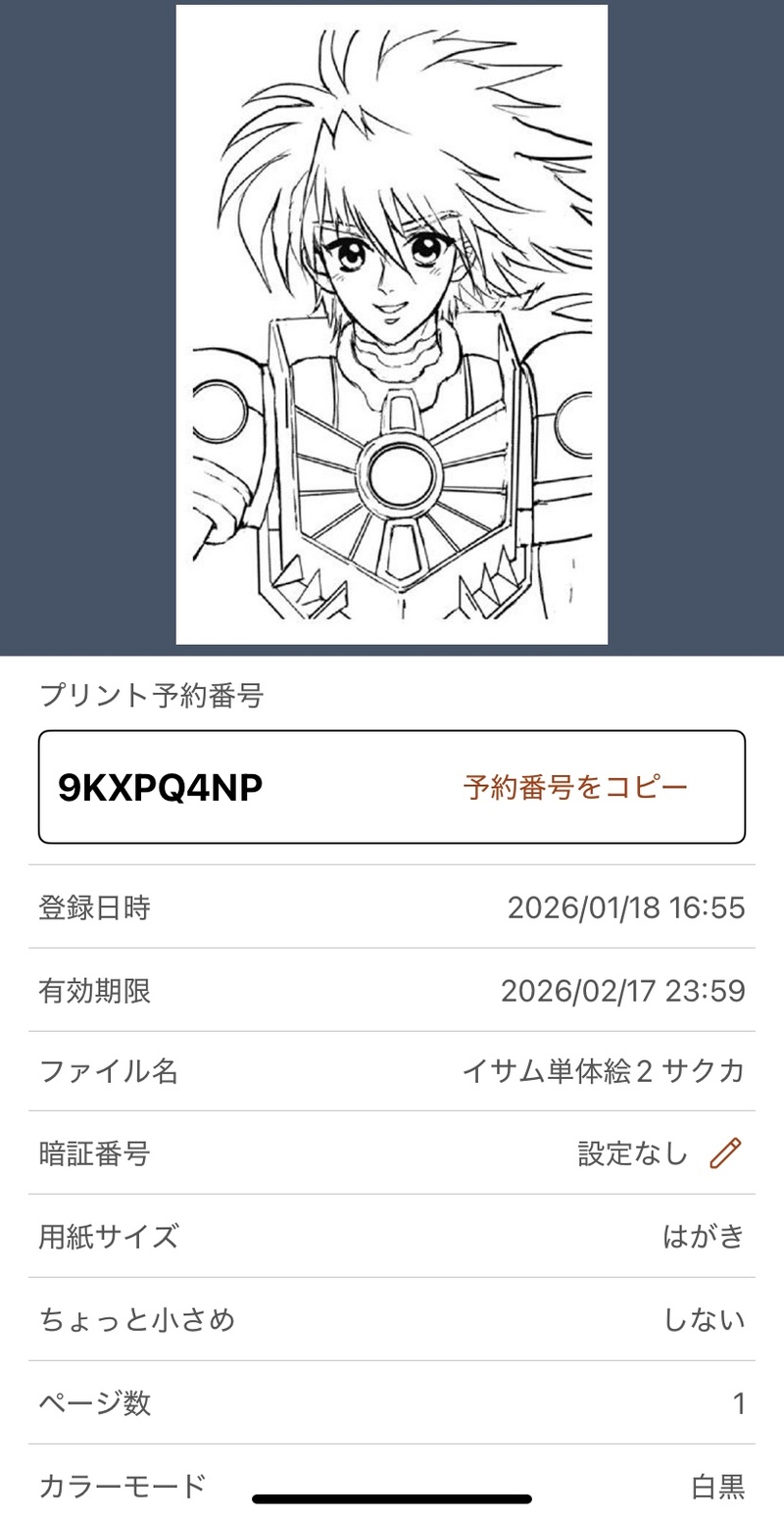Copy the print reservation number
This screenshot has width=784, height=1519.
575,787
